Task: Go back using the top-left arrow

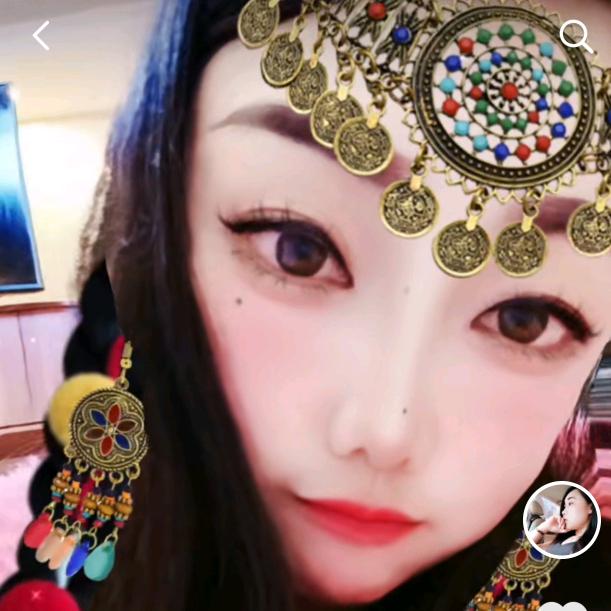Action: (41, 36)
